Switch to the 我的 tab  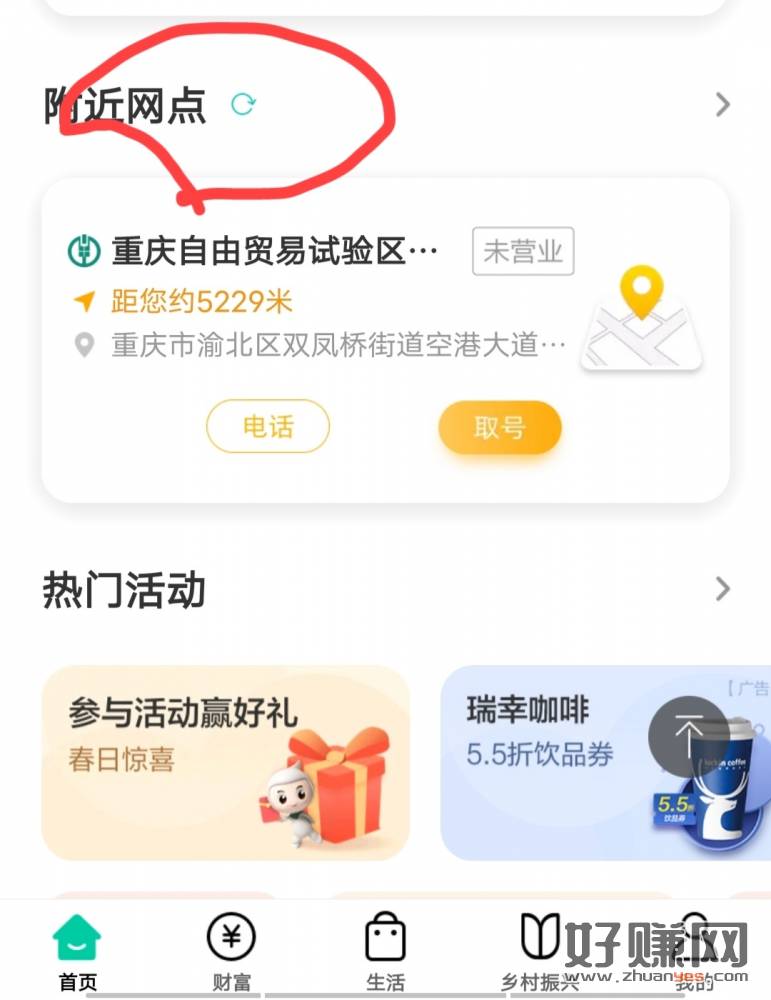tap(694, 952)
